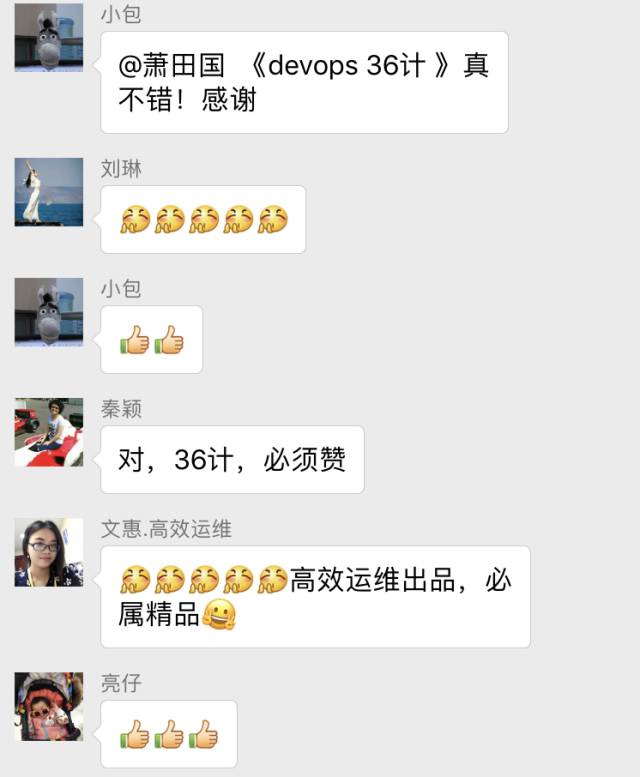Open 刘琳's profile picture
The width and height of the screenshot is (640, 777).
pos(49,192)
